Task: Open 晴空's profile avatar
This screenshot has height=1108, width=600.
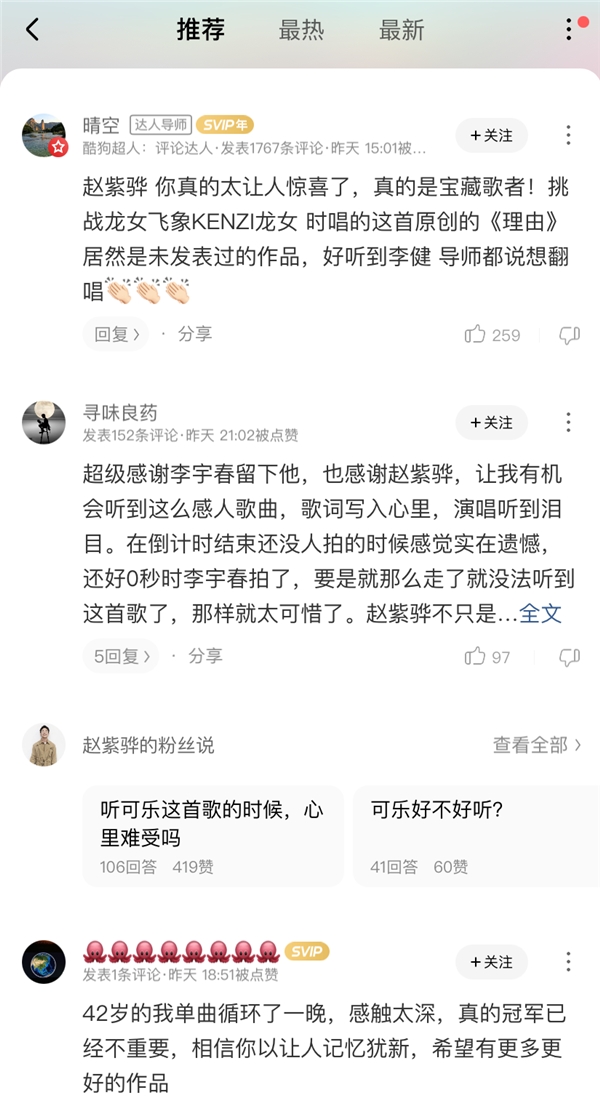Action: click(44, 135)
